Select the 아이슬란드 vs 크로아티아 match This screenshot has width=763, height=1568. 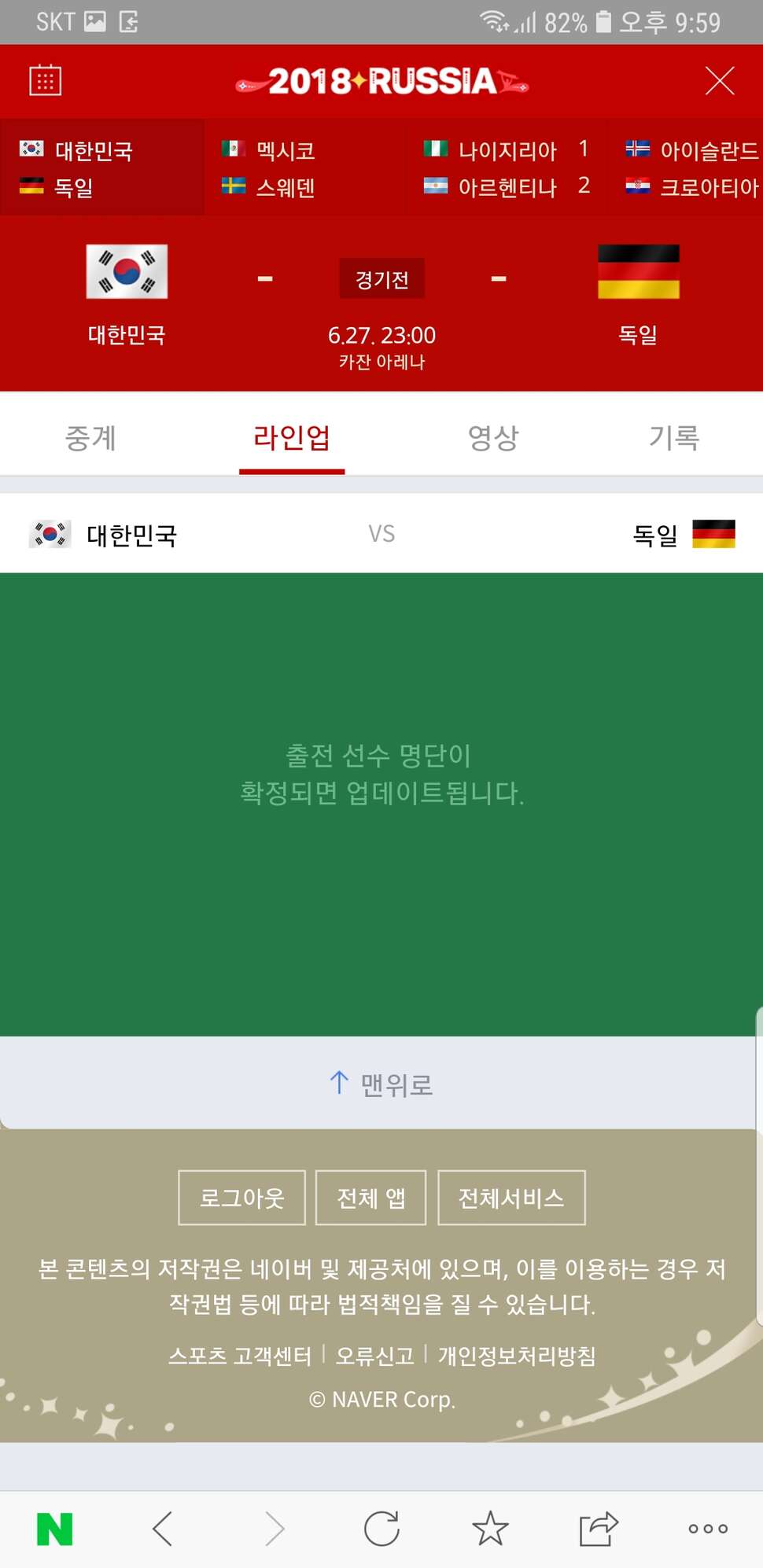(x=686, y=167)
